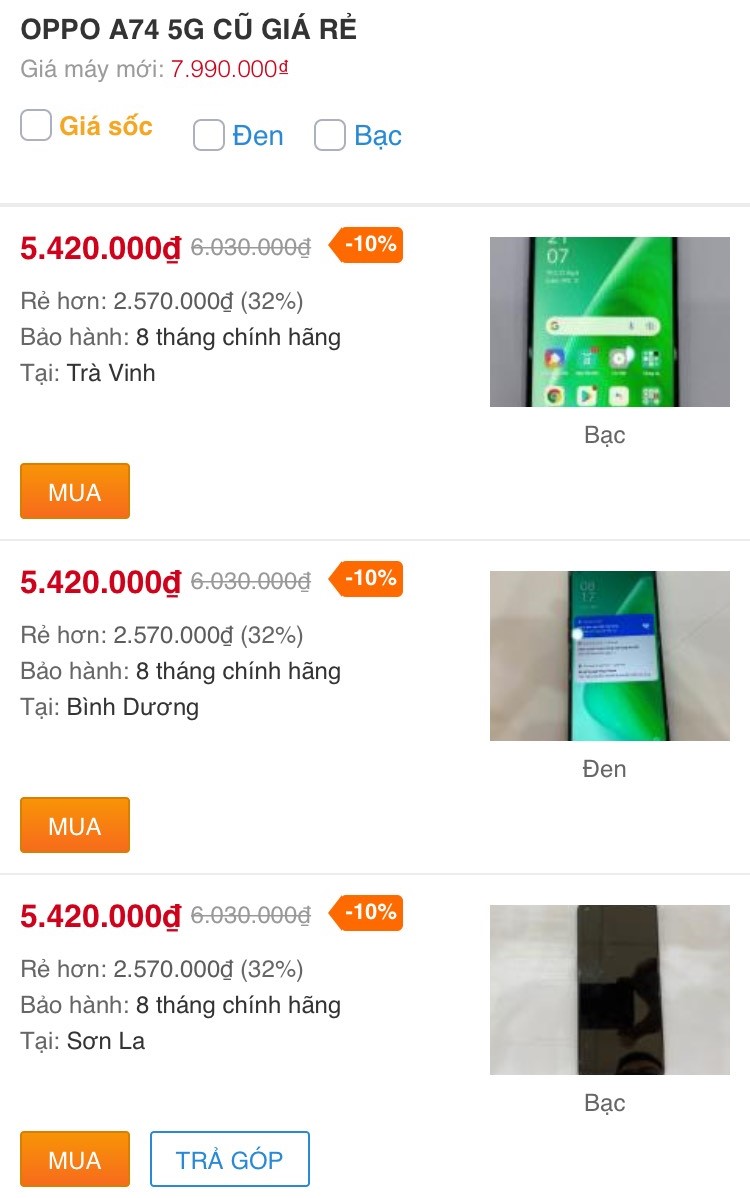Click the MUA button for Bình Dương listing
This screenshot has height=1198, width=750.
[74, 825]
